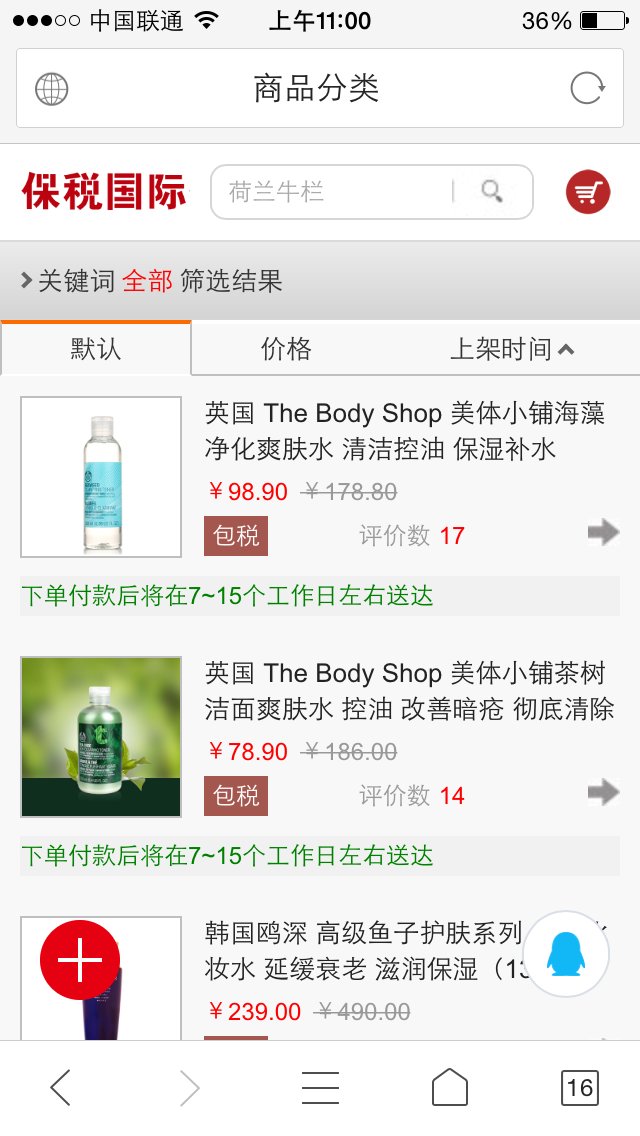The width and height of the screenshot is (640, 1136).
Task: Open QQ customer service chat
Action: click(566, 954)
